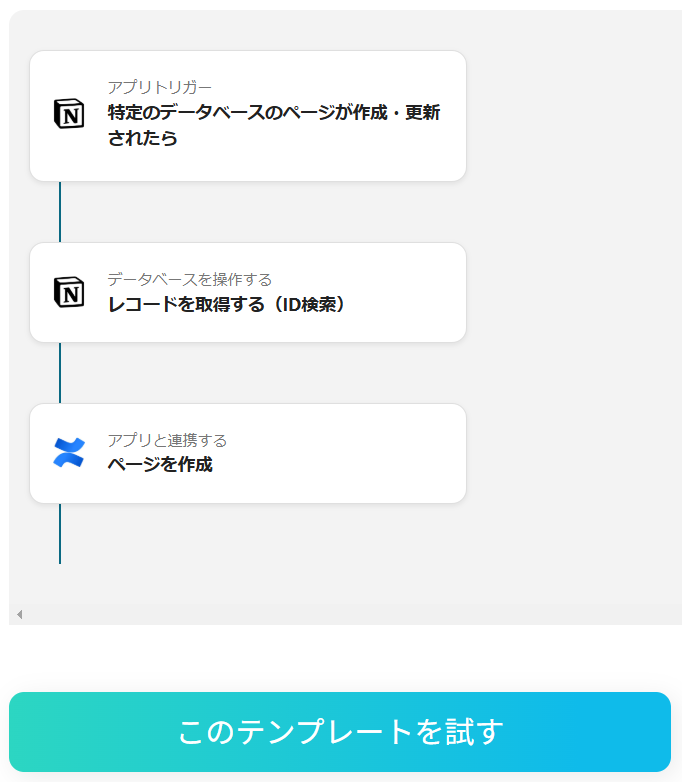The height and width of the screenshot is (782, 682).
Task: Tap このテンプレートを試す button
Action: tap(340, 732)
